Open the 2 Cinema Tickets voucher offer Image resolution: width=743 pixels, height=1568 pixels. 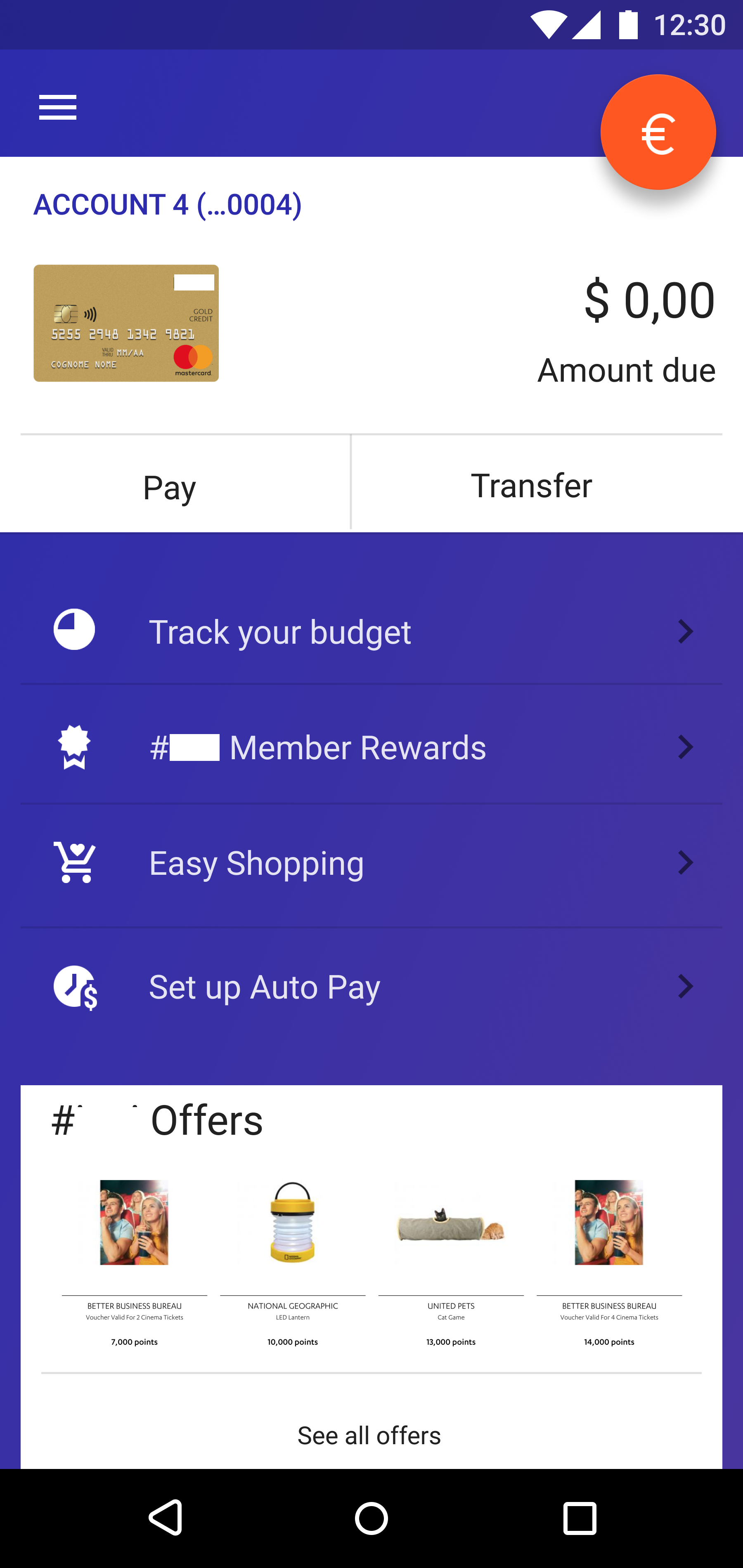pyautogui.click(x=134, y=1260)
